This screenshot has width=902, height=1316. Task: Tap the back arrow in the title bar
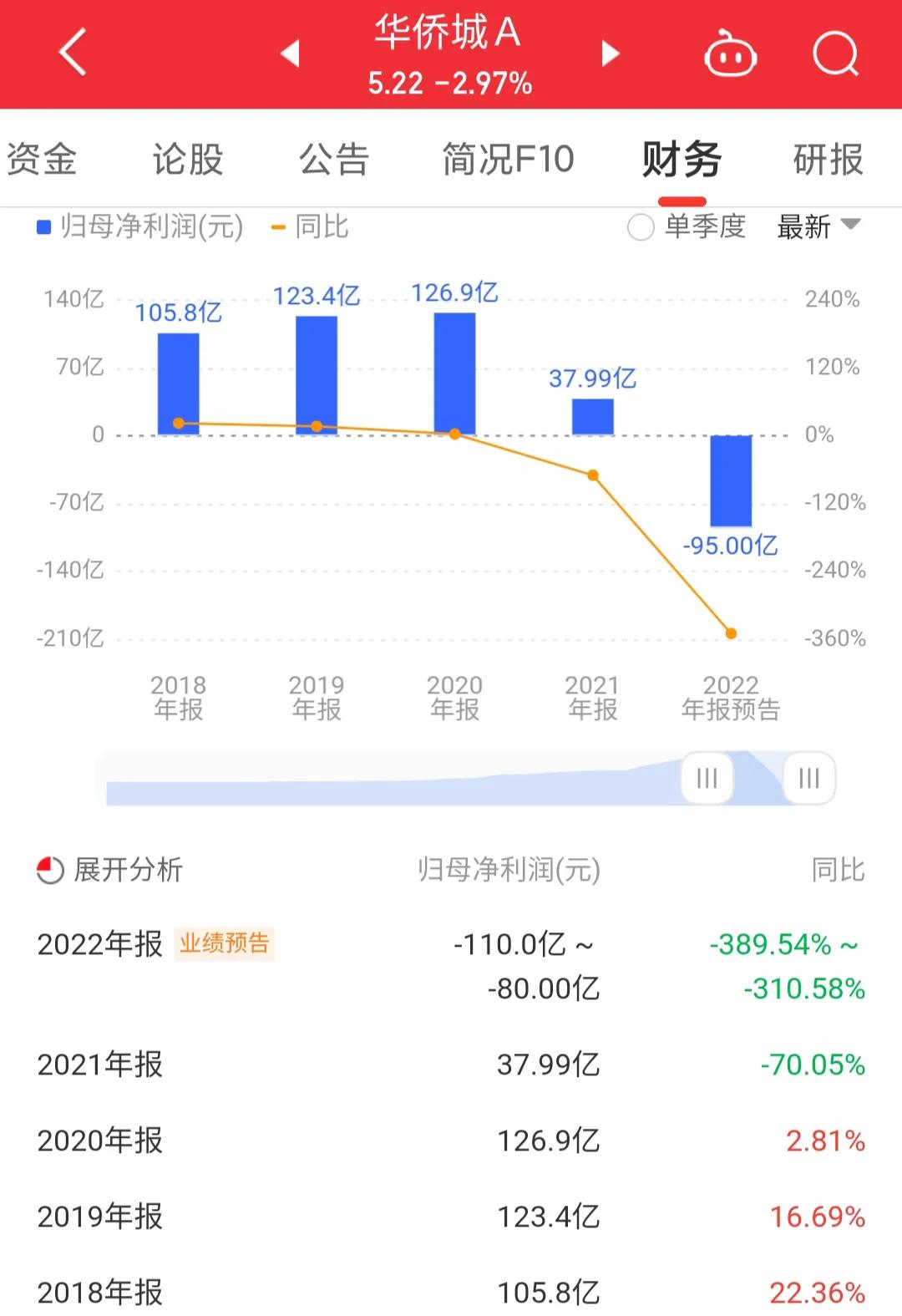[x=72, y=52]
